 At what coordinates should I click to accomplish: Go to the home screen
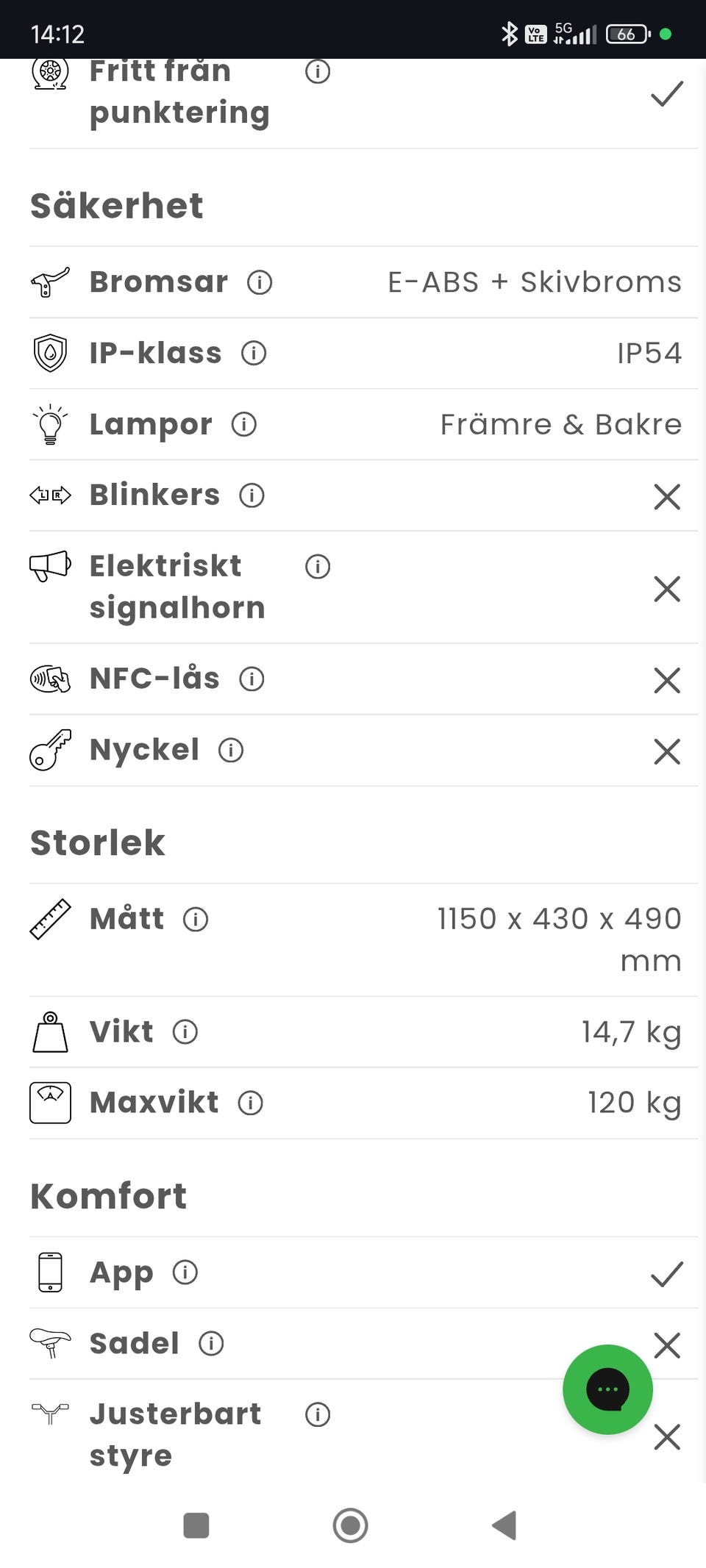pyautogui.click(x=350, y=1525)
